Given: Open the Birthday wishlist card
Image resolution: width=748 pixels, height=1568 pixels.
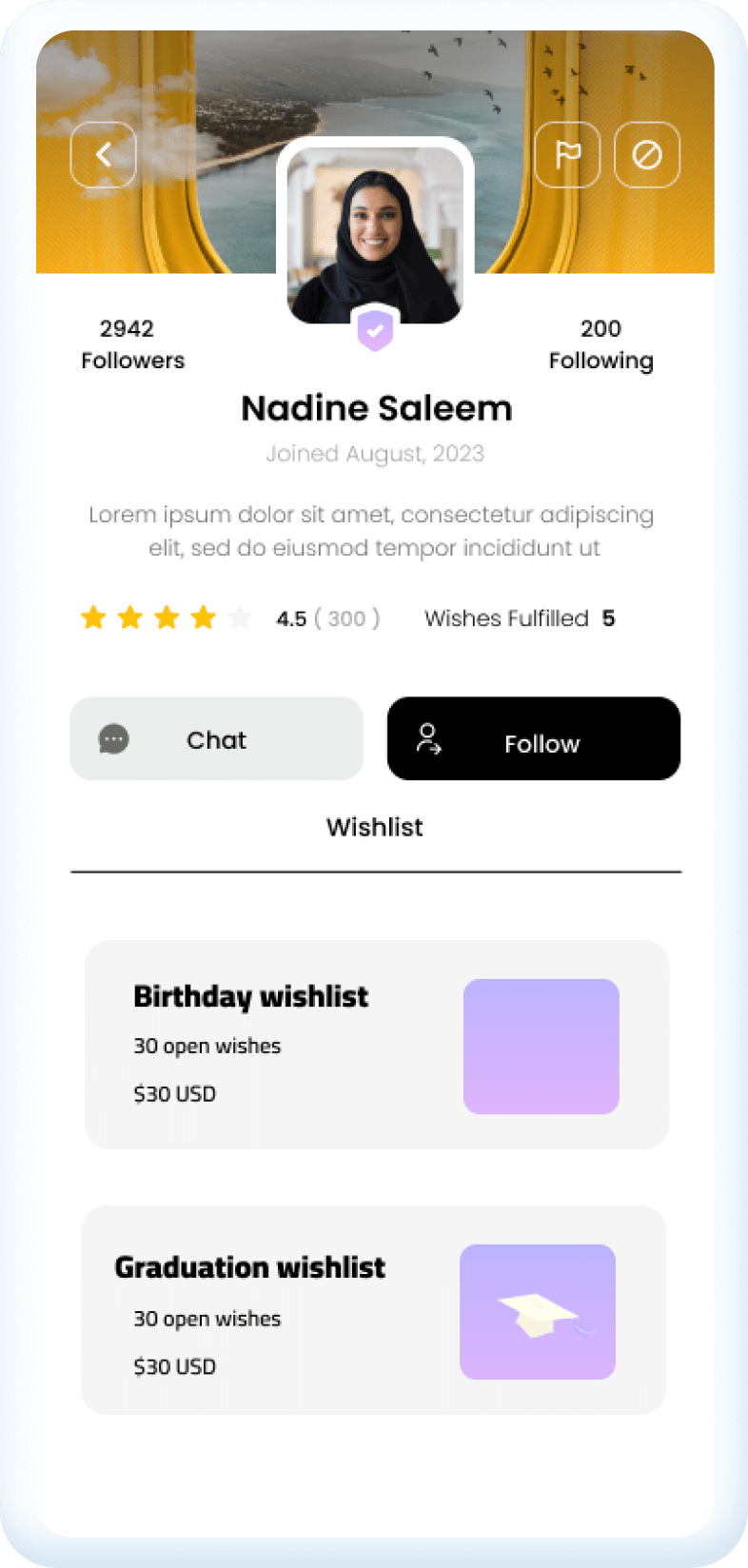Looking at the screenshot, I should click(377, 1045).
